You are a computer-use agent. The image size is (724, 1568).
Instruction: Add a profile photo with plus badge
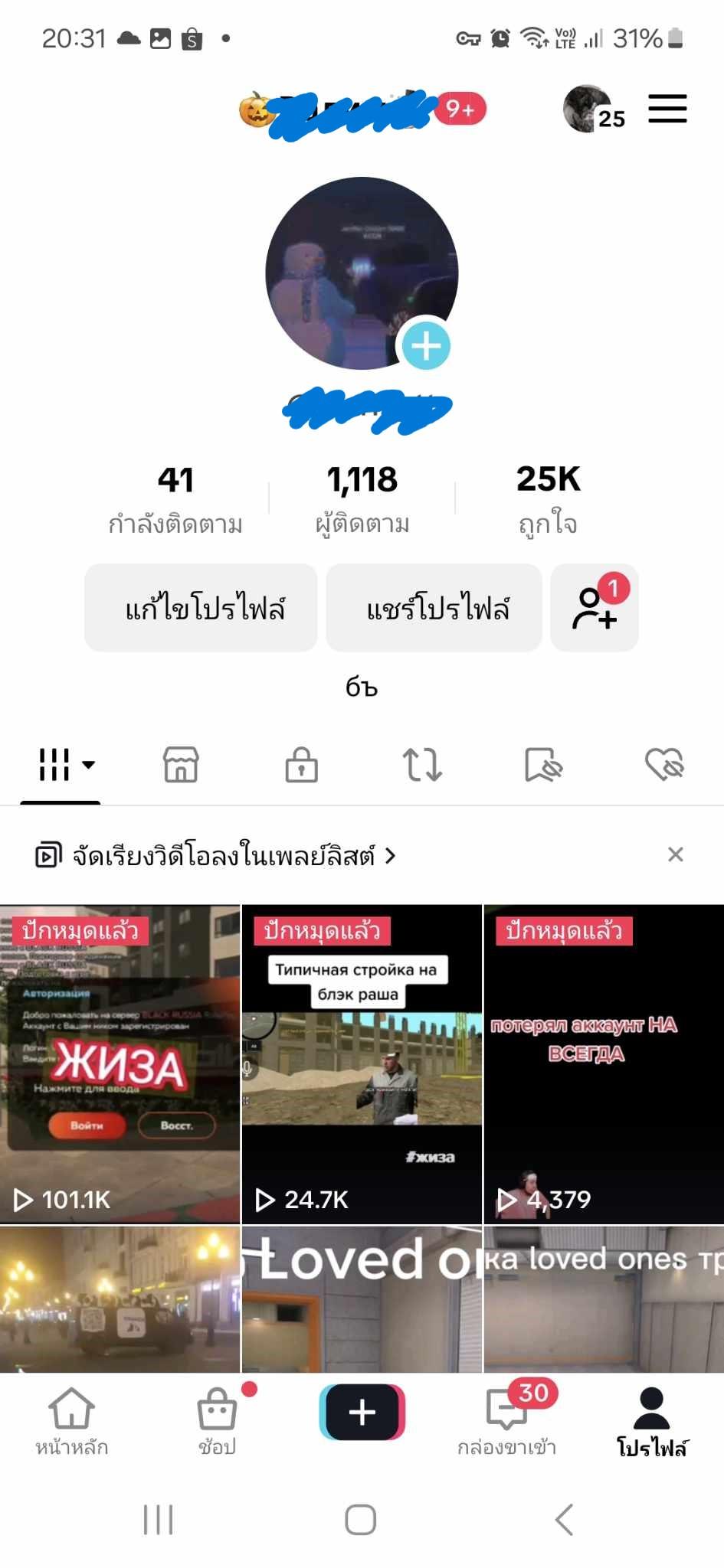(x=425, y=346)
